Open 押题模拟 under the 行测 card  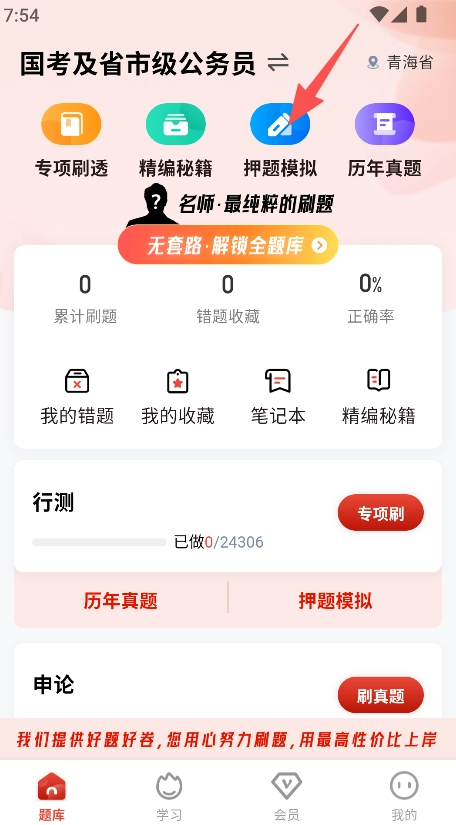pos(336,600)
